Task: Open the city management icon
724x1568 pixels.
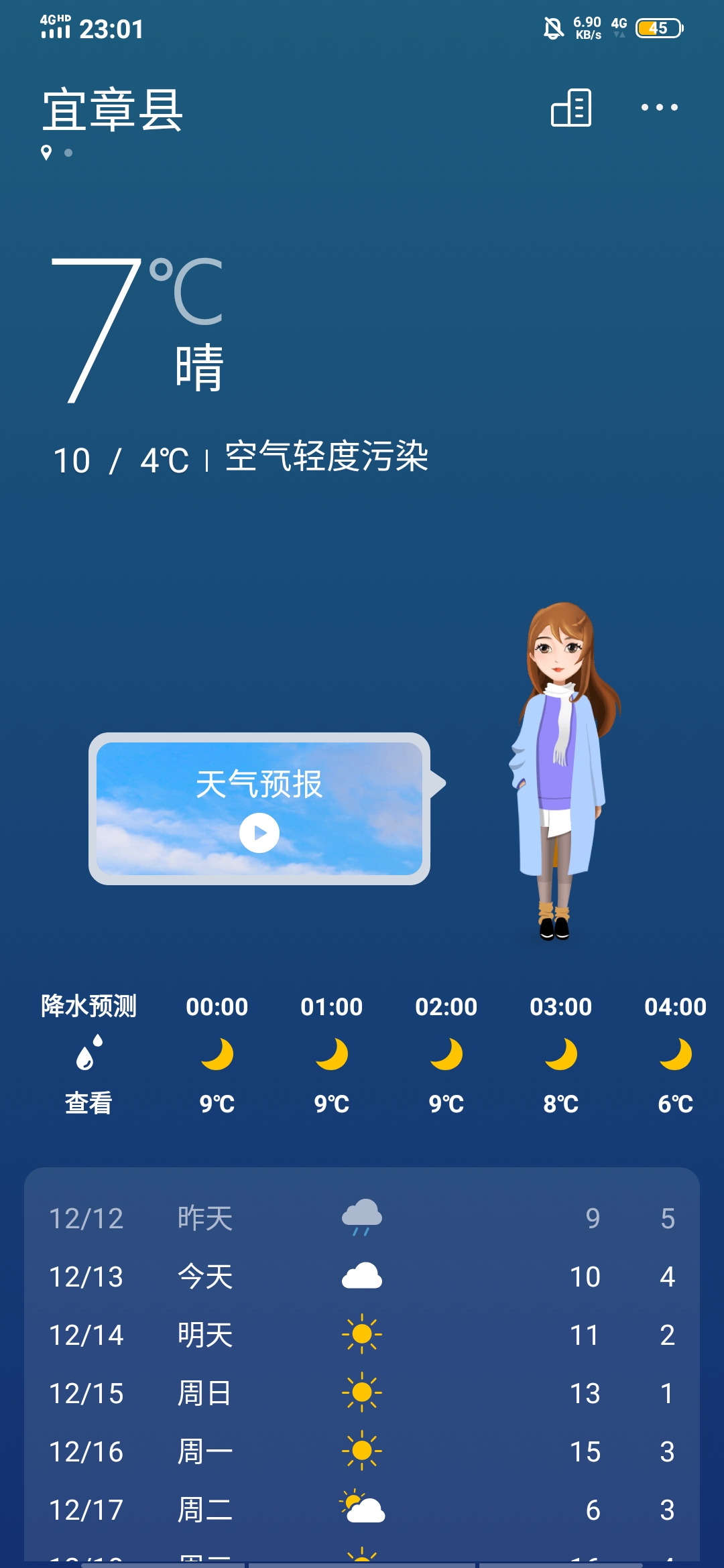Action: [x=571, y=107]
